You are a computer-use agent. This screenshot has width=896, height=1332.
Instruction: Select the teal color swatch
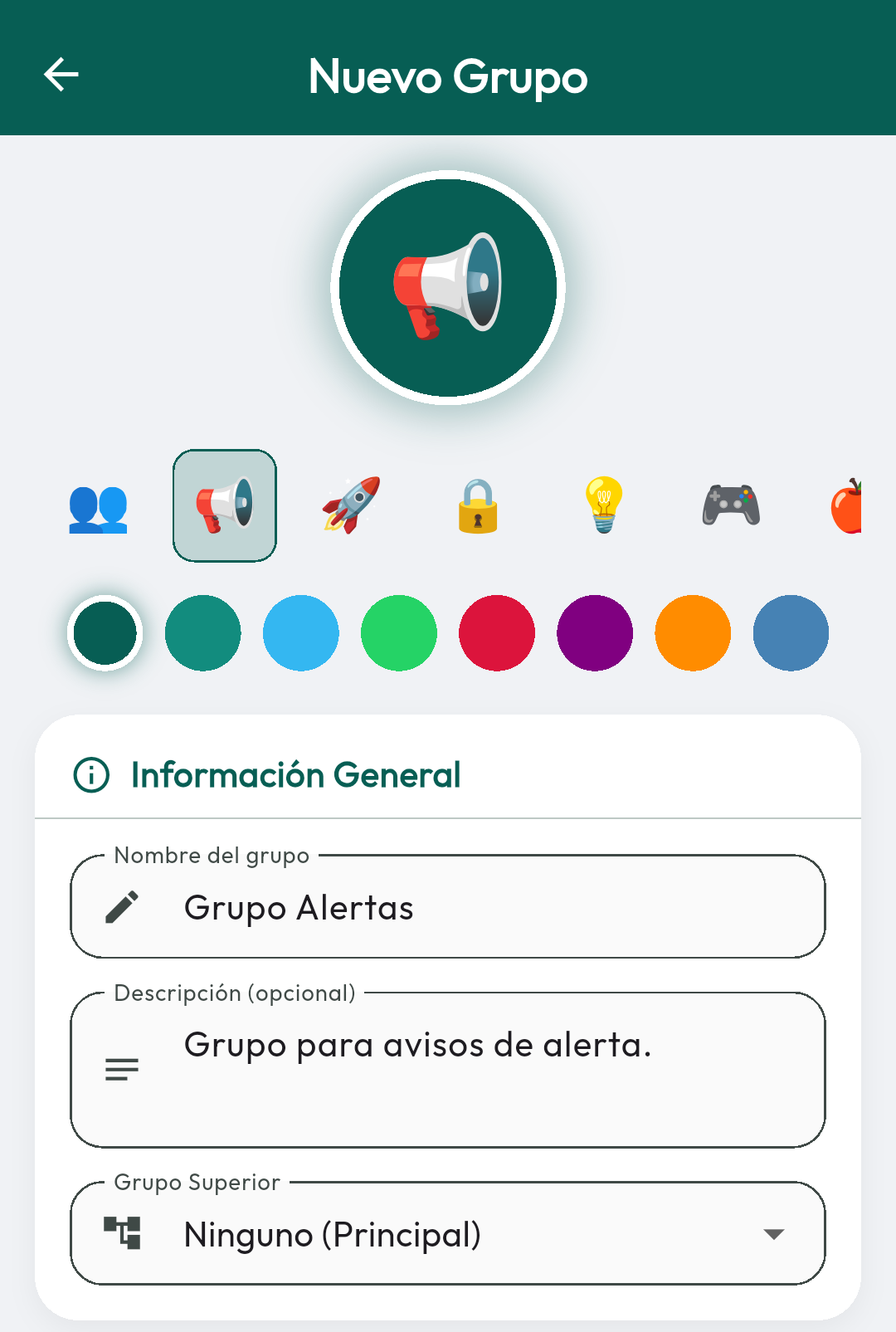(x=203, y=633)
